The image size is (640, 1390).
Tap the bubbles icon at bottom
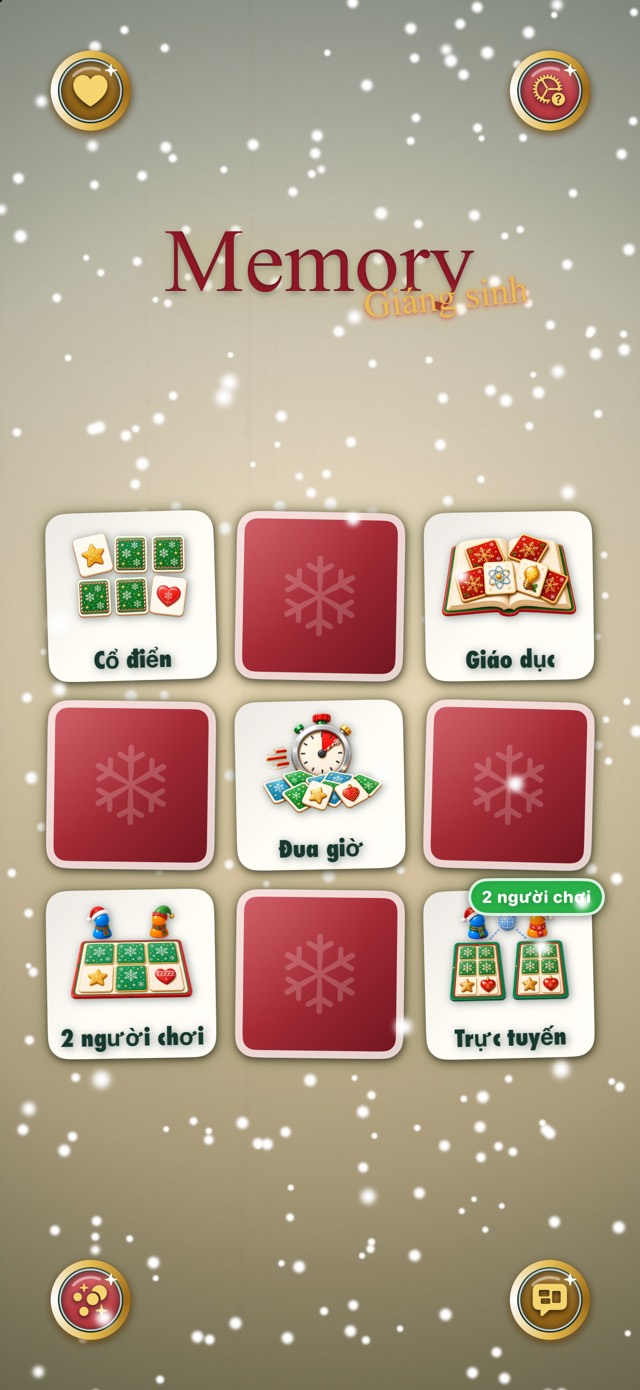click(91, 1299)
